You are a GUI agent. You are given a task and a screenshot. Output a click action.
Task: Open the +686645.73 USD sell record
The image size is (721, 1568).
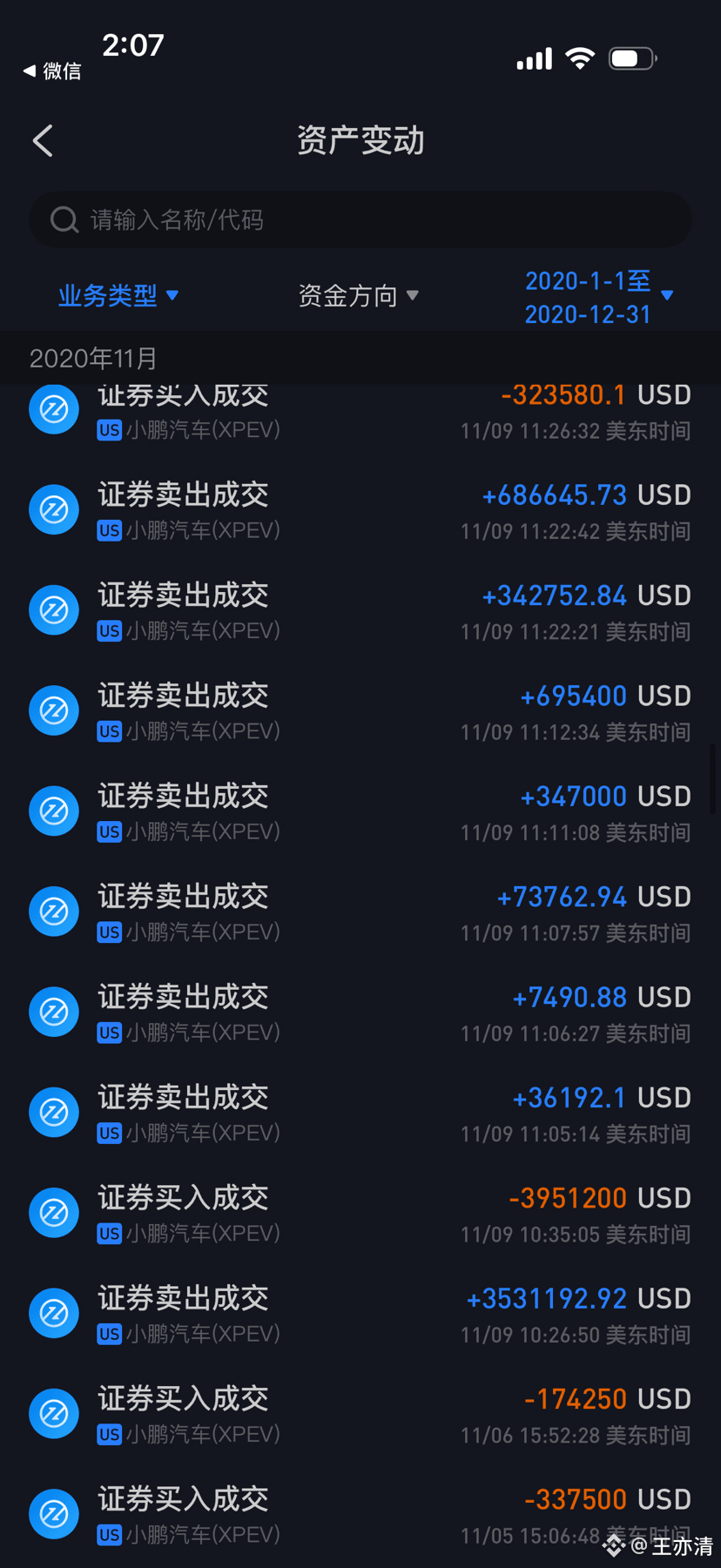(x=360, y=510)
